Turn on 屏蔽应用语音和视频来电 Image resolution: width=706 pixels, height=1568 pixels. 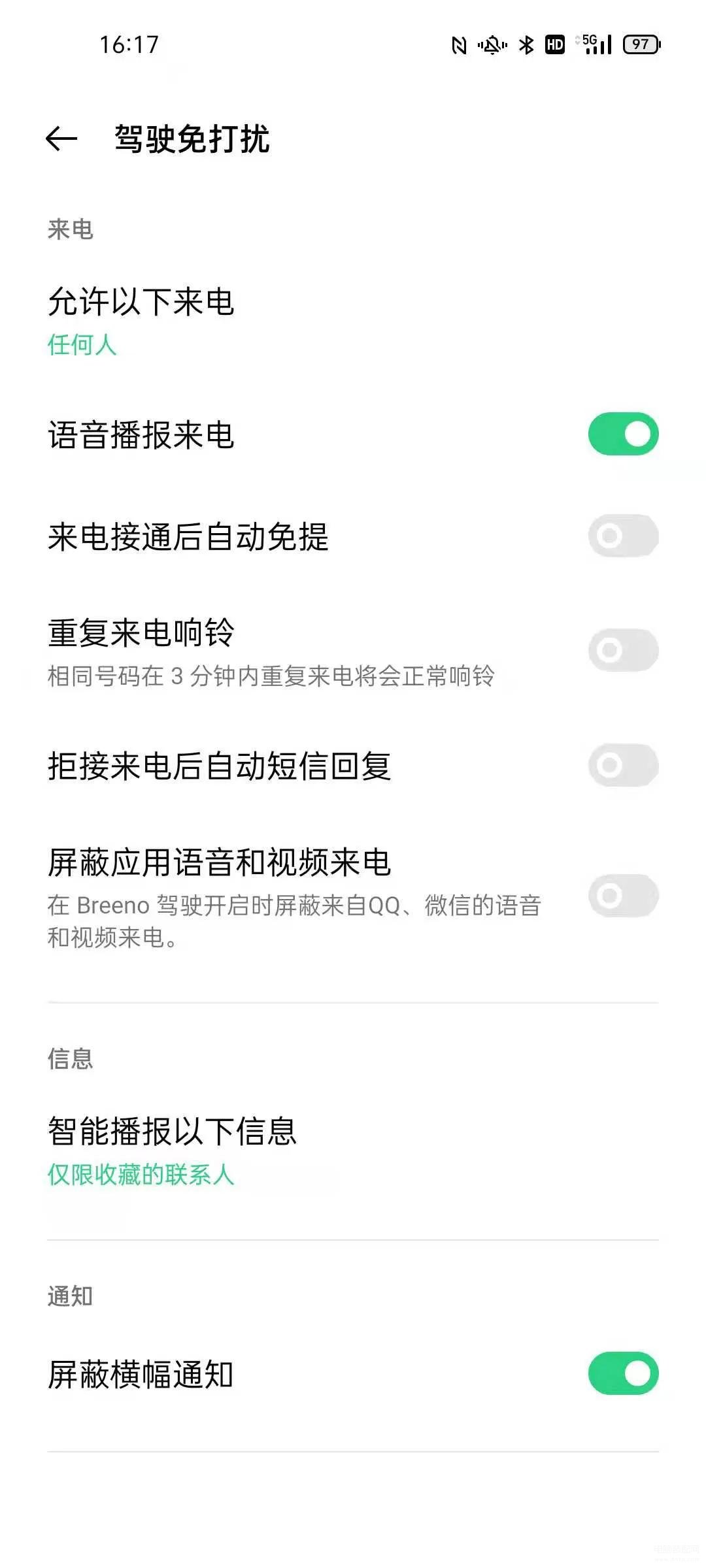[x=623, y=896]
